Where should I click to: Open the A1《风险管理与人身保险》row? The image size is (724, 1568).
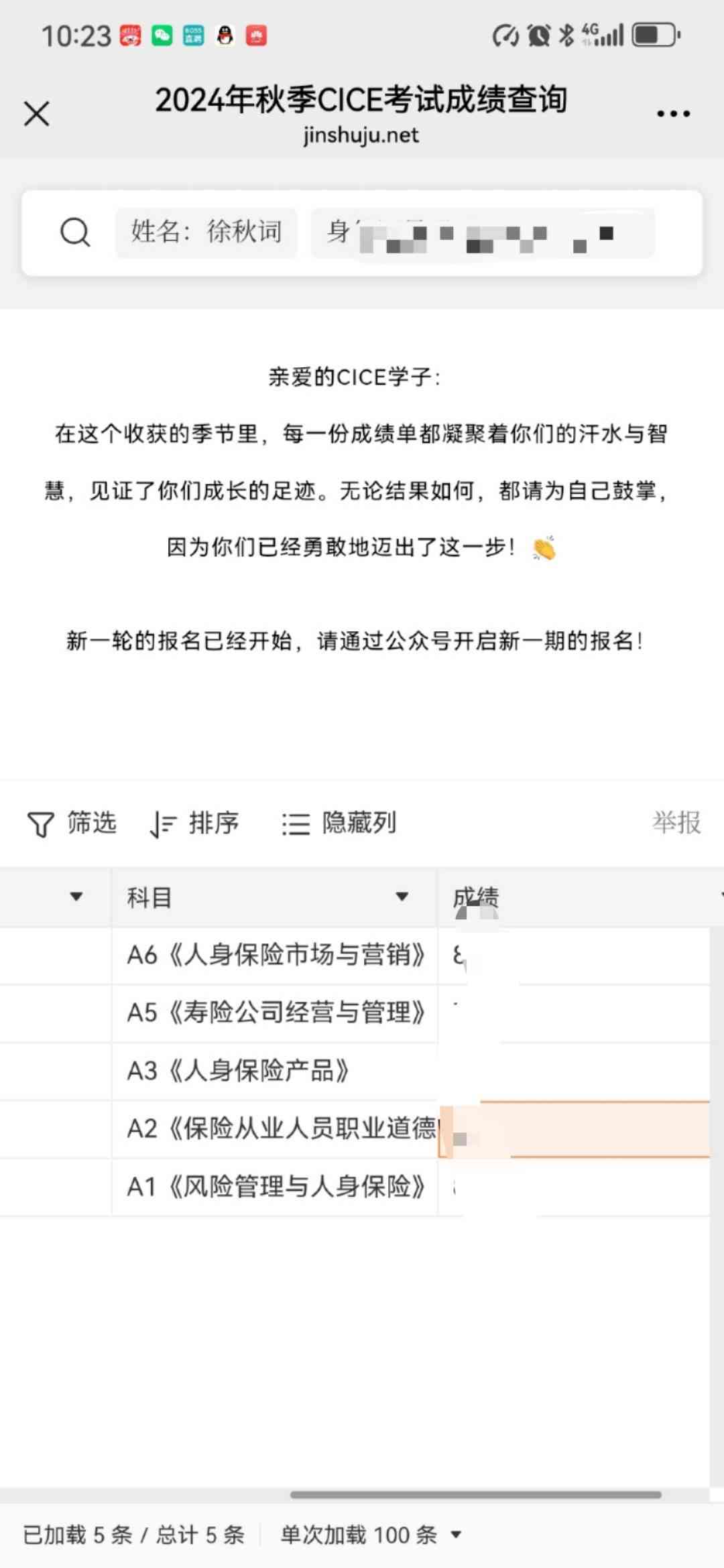[x=275, y=1187]
